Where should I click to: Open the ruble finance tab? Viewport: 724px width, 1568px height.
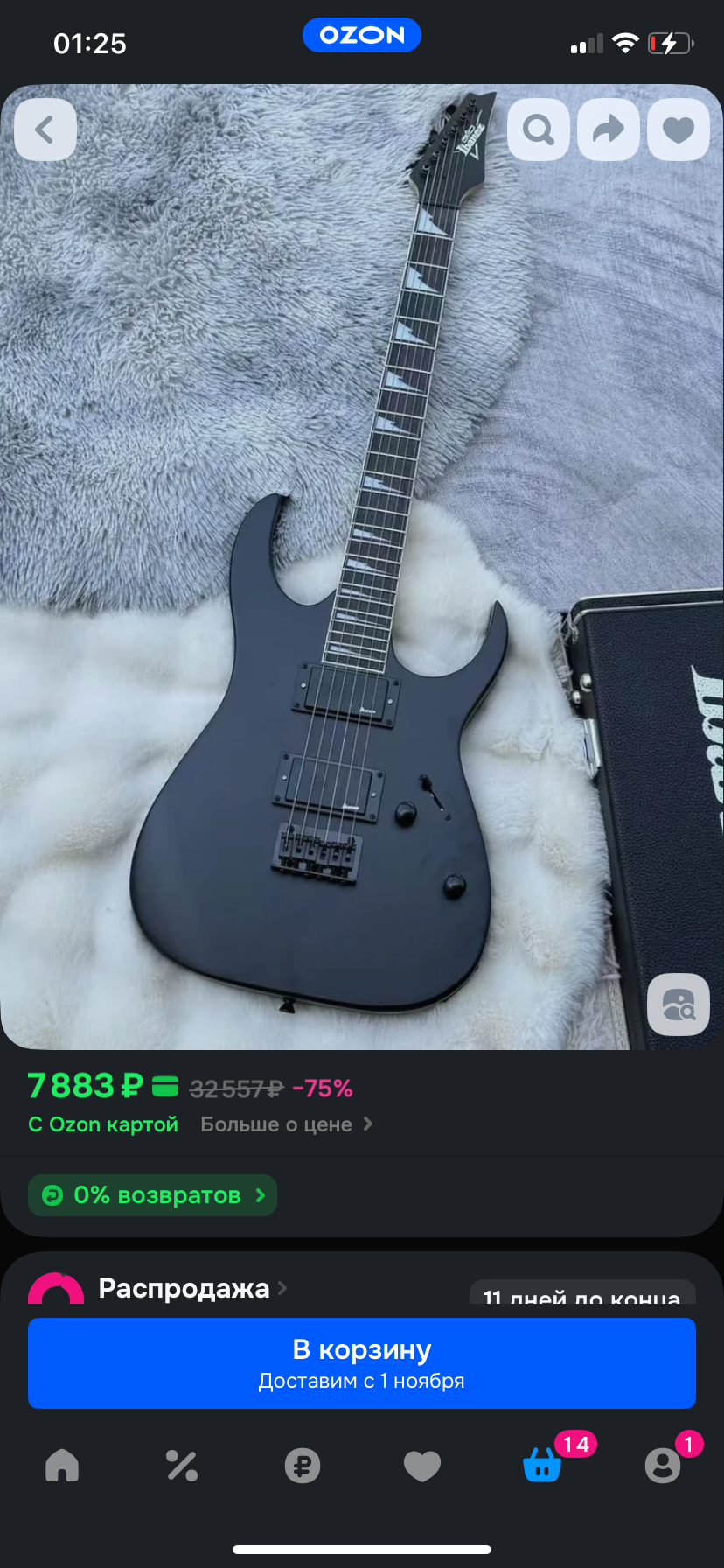303,1465
